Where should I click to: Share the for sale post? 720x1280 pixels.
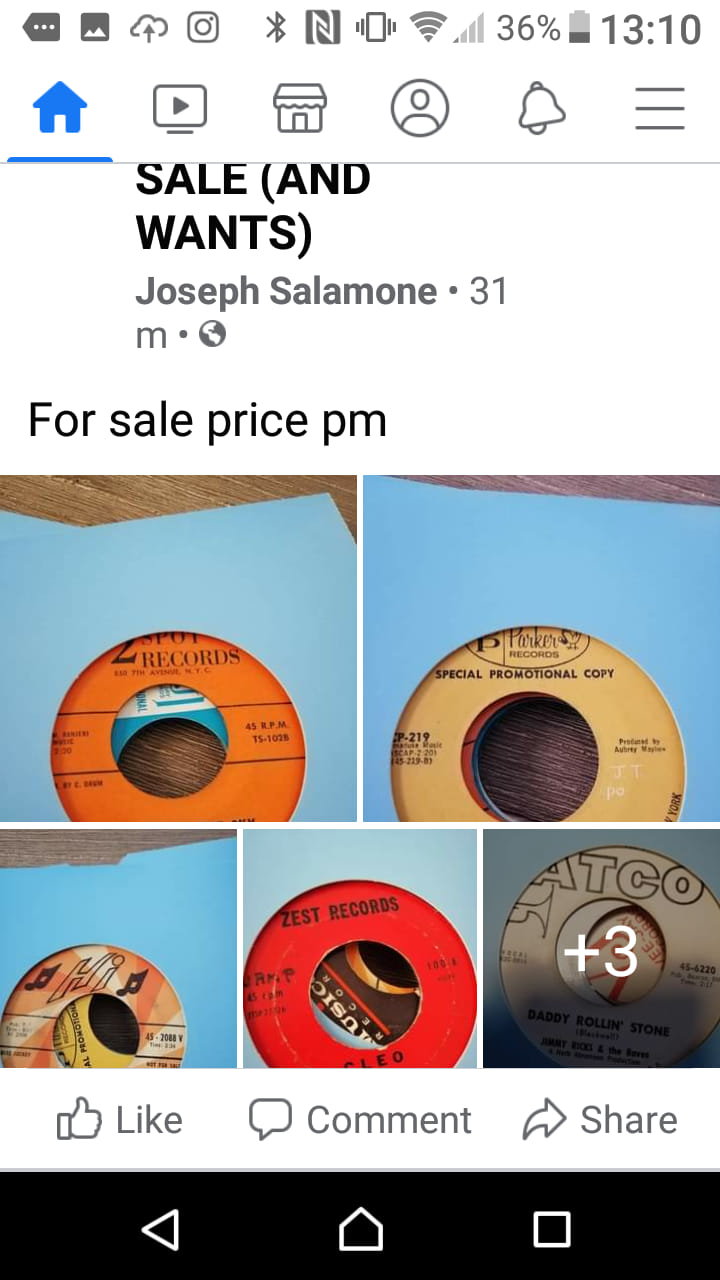pos(600,1120)
